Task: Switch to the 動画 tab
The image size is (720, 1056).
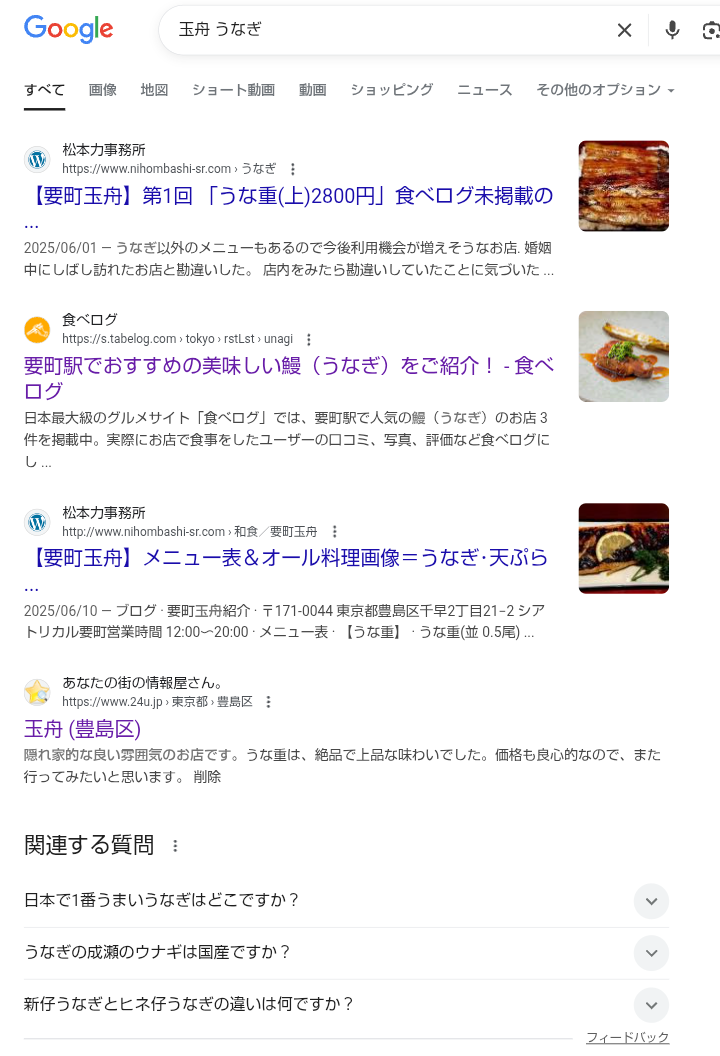Action: pyautogui.click(x=312, y=90)
